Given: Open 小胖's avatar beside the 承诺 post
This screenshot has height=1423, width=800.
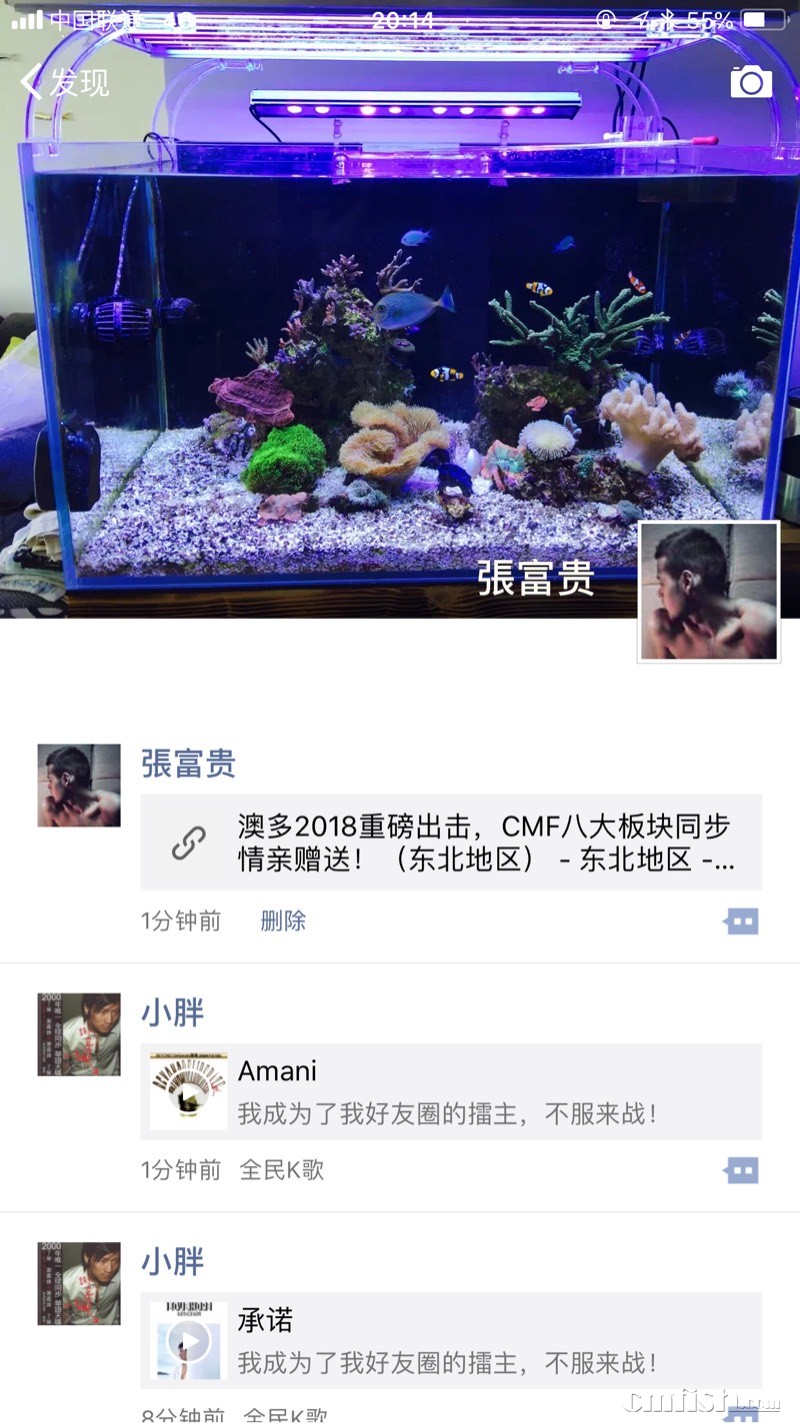Looking at the screenshot, I should coord(79,1283).
